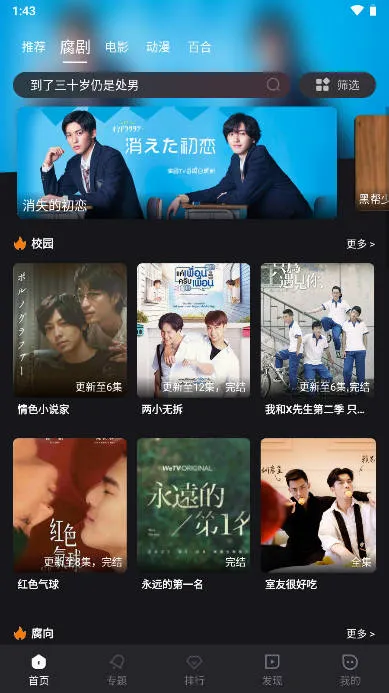Screen dimensions: 389x693
Task: Go to the 百合 top tab
Action: (x=199, y=47)
